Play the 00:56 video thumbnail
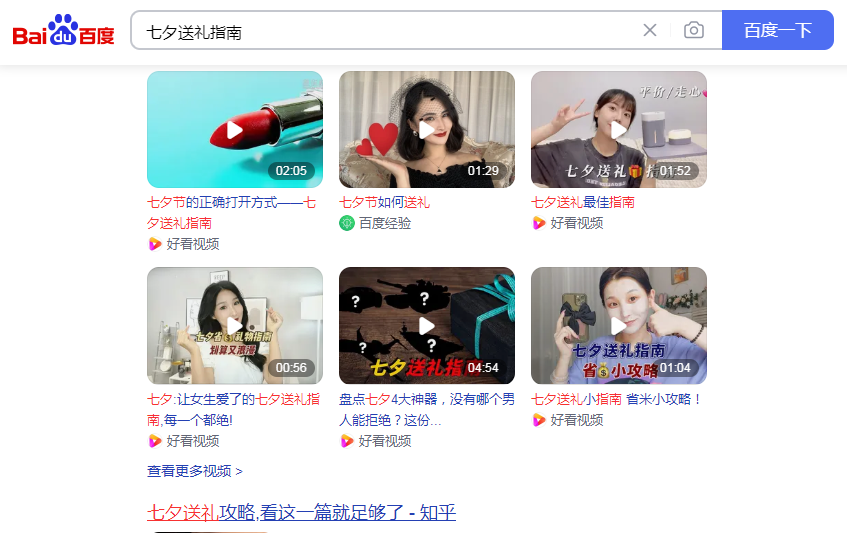The image size is (847, 533). coord(235,326)
